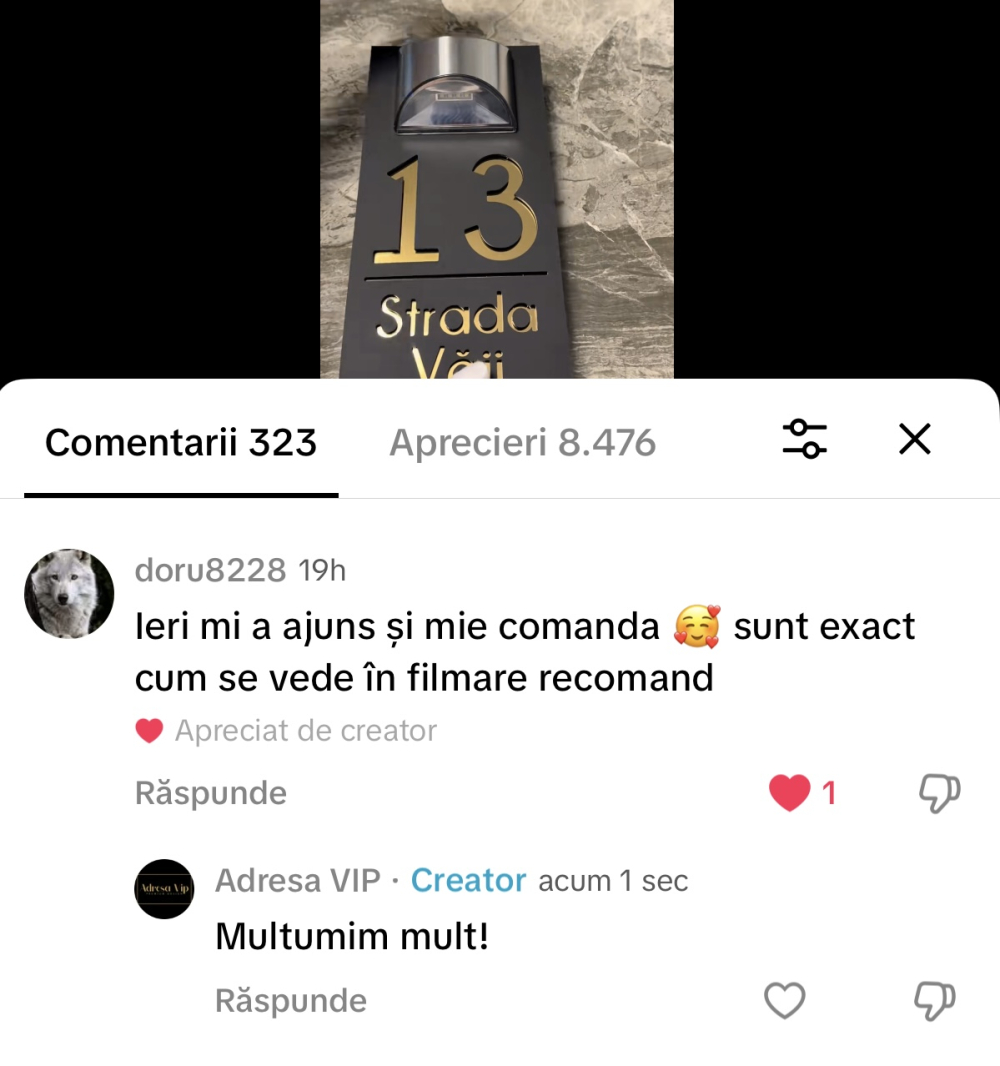Tap the video preview above the comments
Viewport: 1000px width, 1066px height.
[x=497, y=190]
